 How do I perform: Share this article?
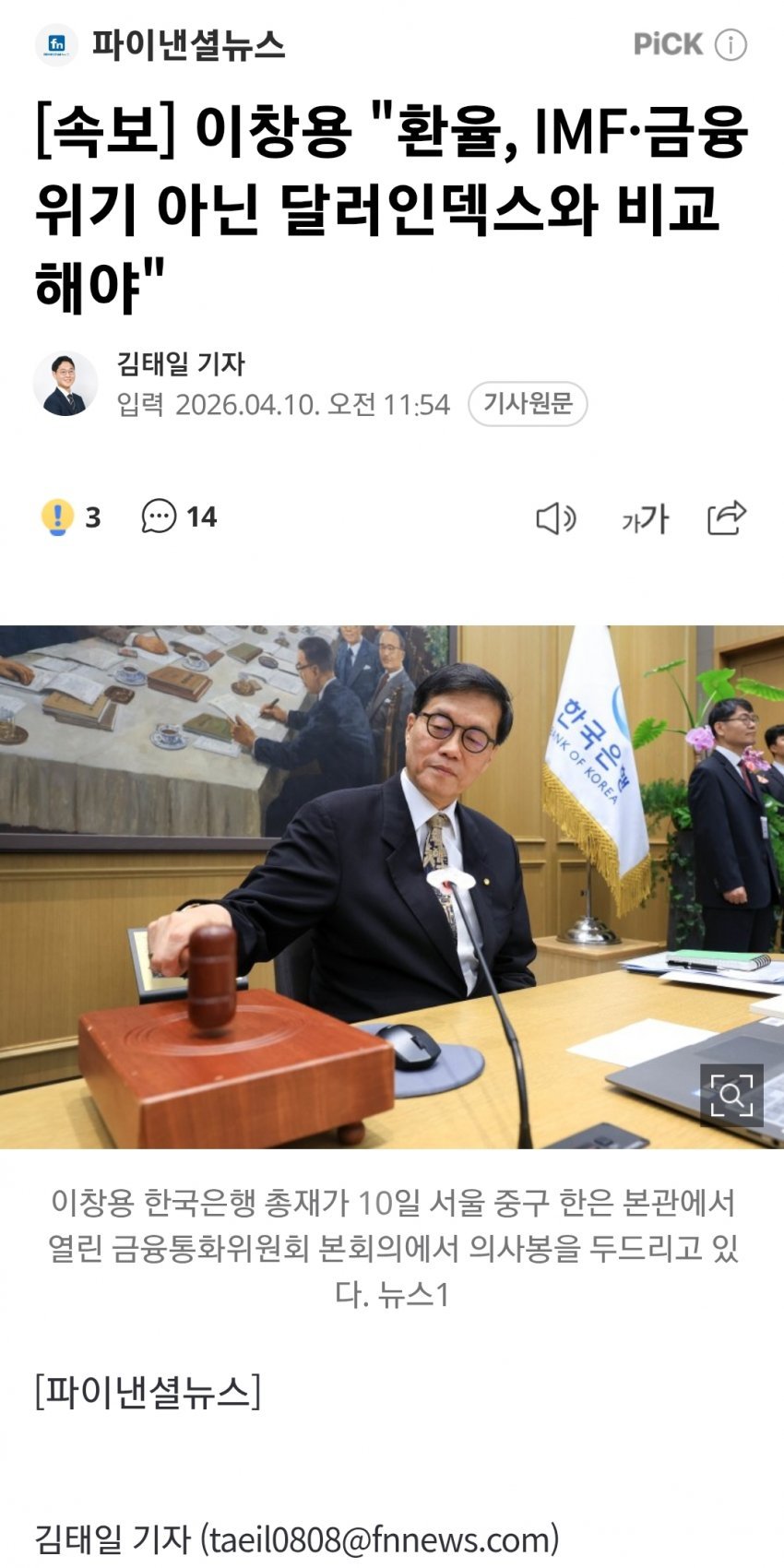tap(726, 517)
